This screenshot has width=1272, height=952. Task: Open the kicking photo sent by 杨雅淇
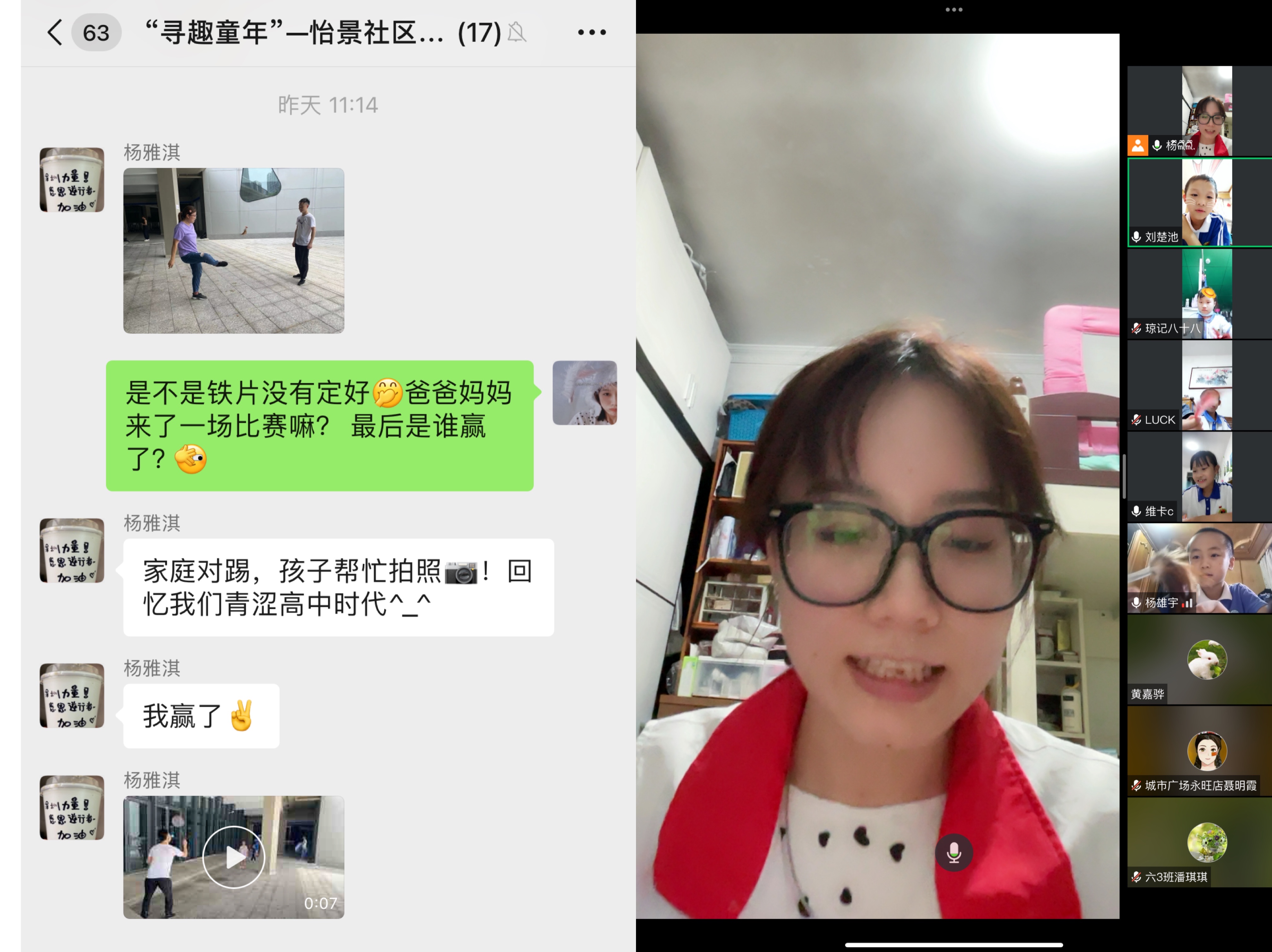[x=233, y=250]
